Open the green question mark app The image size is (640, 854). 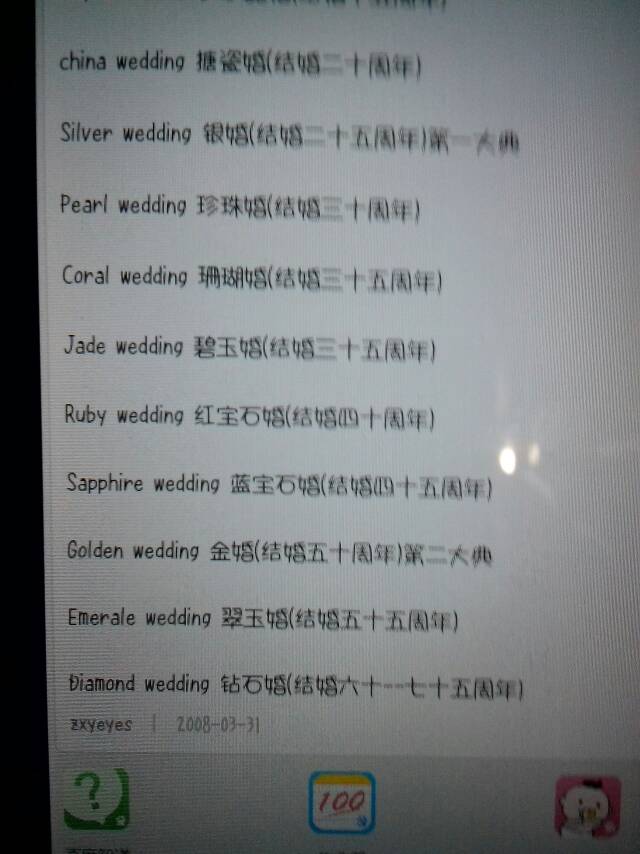point(97,799)
